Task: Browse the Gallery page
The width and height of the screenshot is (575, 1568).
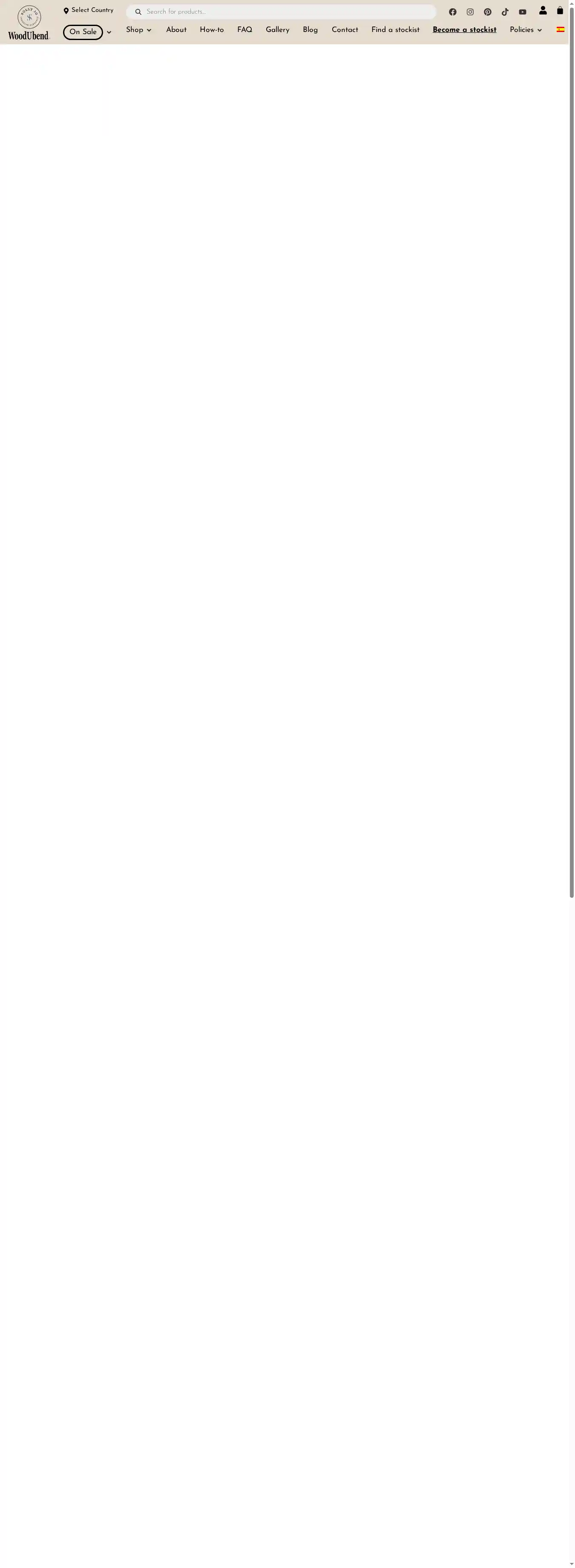Action: 277,30
